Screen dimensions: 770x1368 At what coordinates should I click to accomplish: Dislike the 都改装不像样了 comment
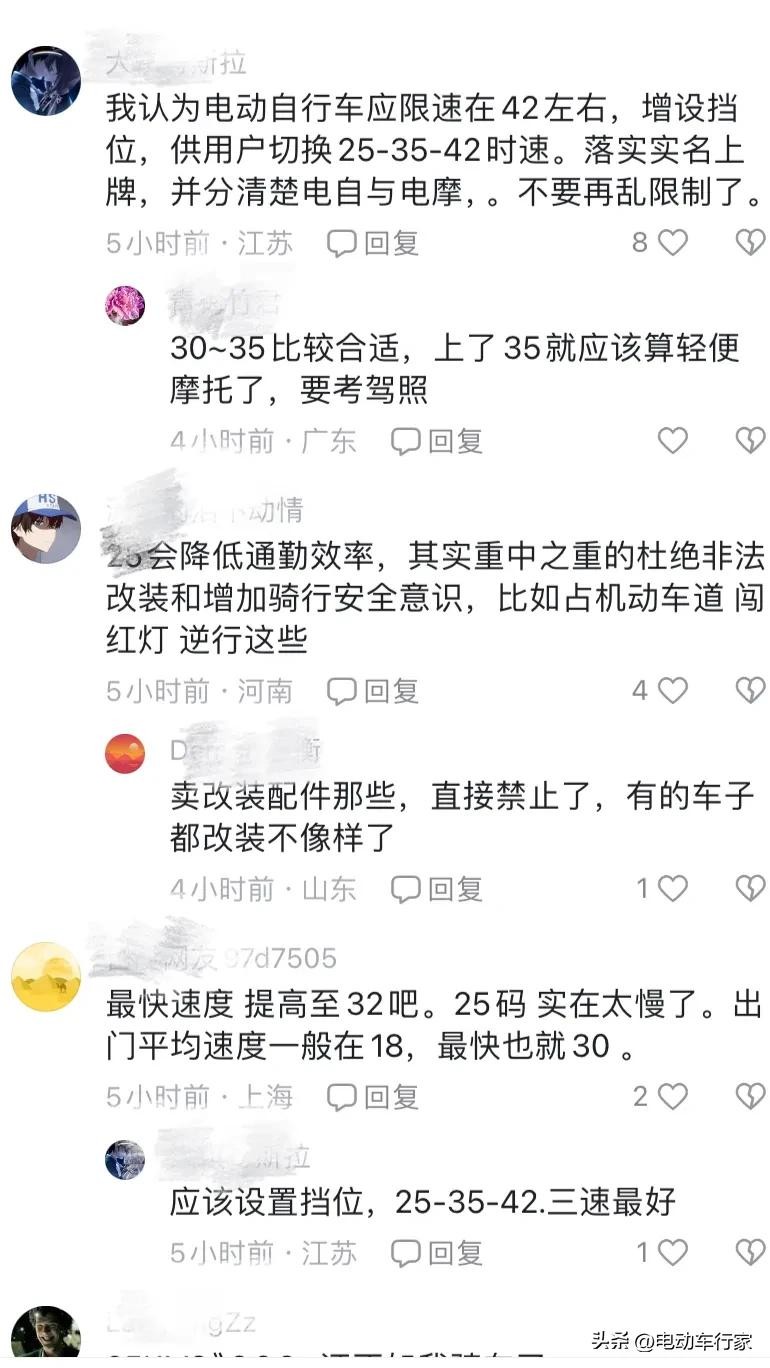[750, 889]
